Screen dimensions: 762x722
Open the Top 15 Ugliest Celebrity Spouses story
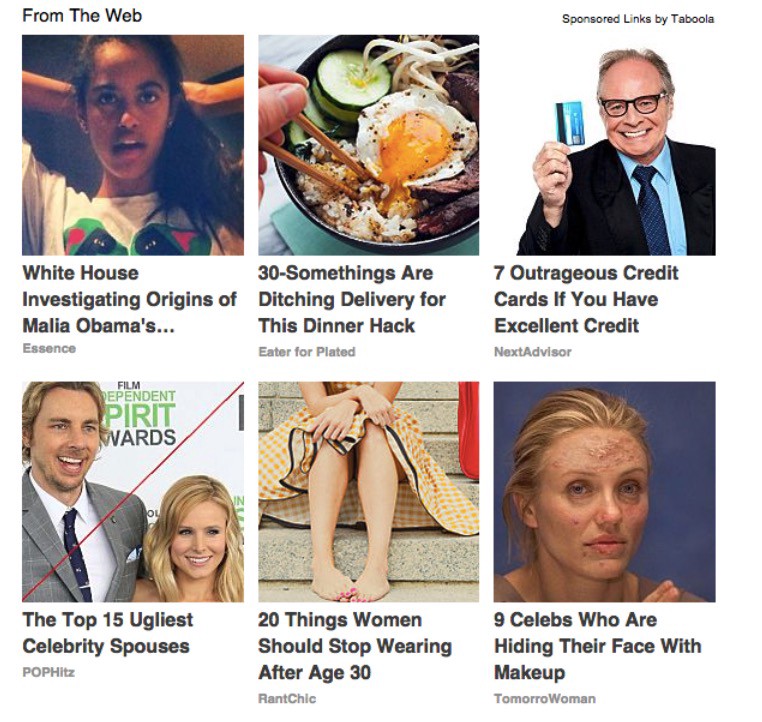[106, 632]
